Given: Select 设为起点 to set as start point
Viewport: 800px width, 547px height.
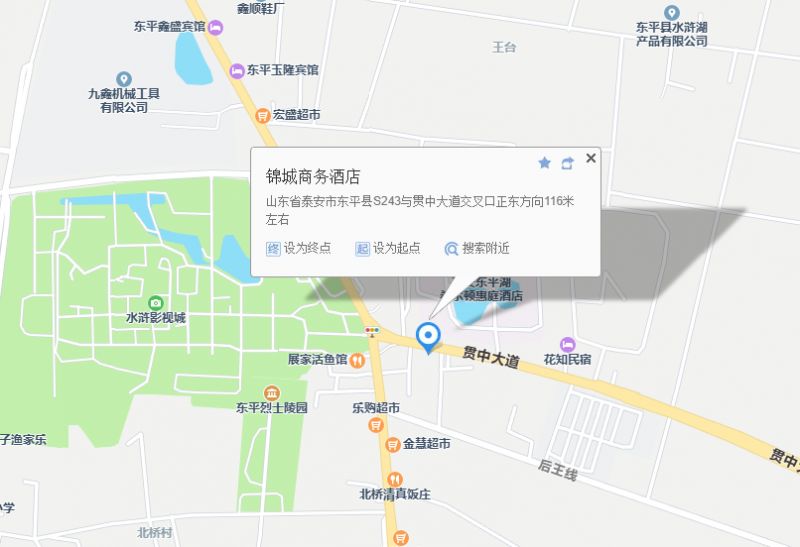Looking at the screenshot, I should click(388, 248).
